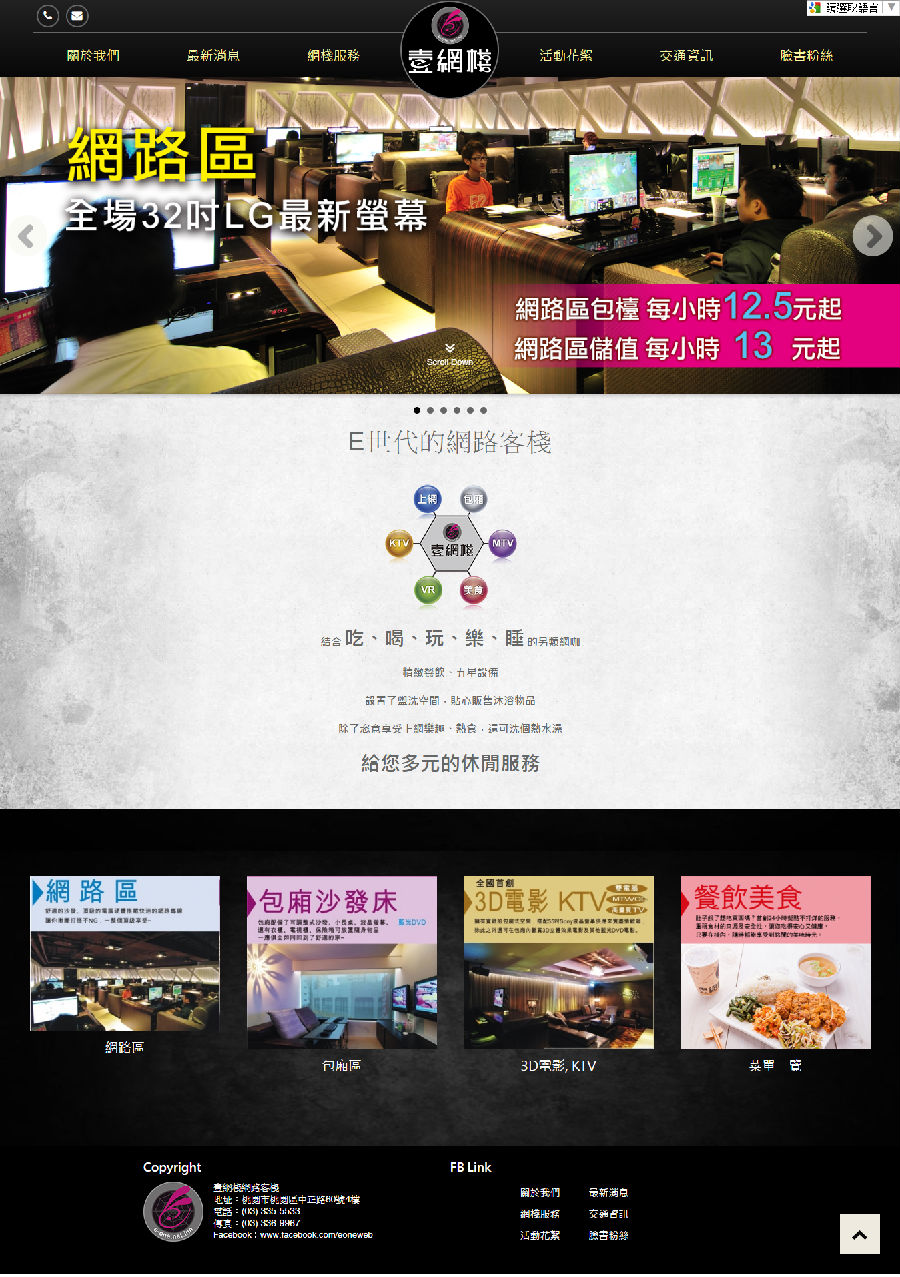Show the previous banner slide
This screenshot has width=900, height=1277.
coord(27,237)
